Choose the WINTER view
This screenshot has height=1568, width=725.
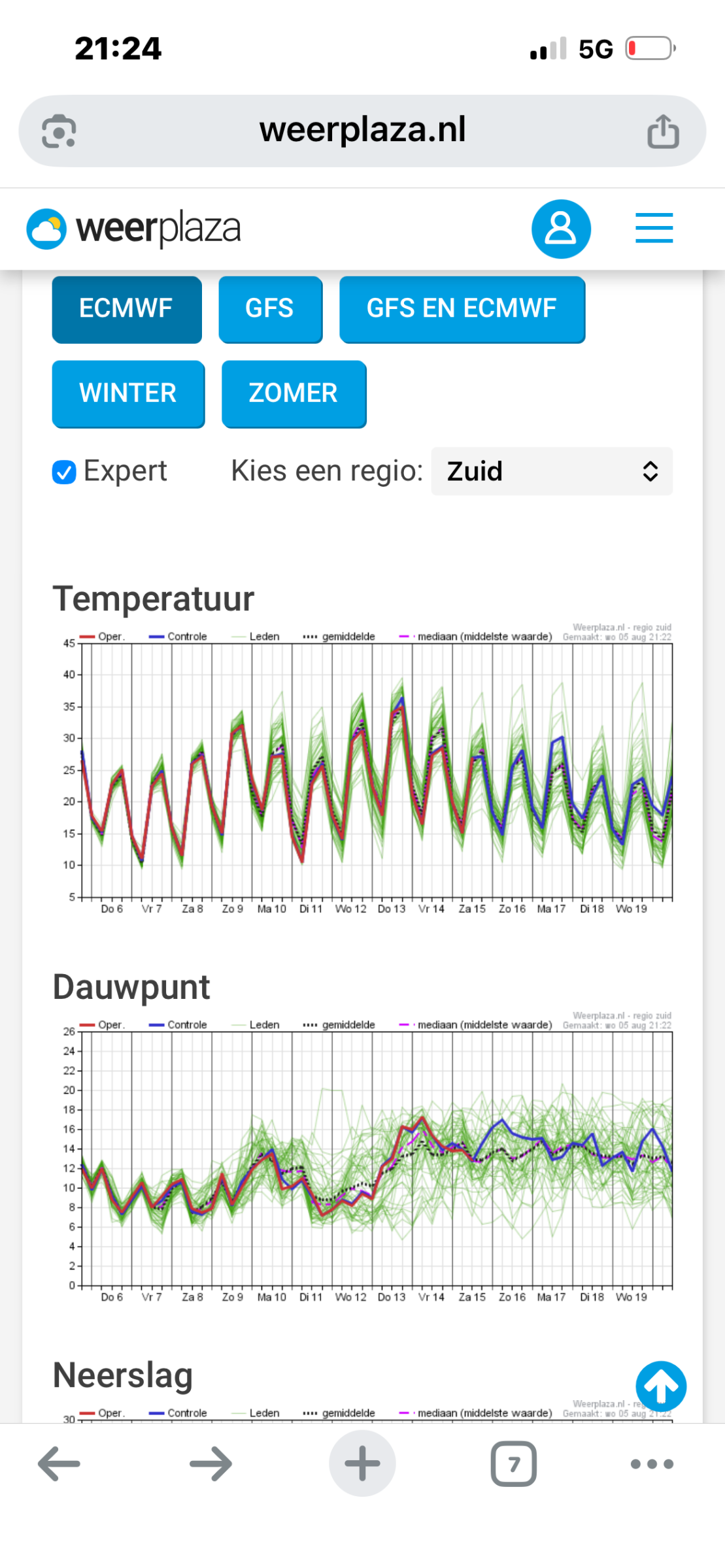128,393
